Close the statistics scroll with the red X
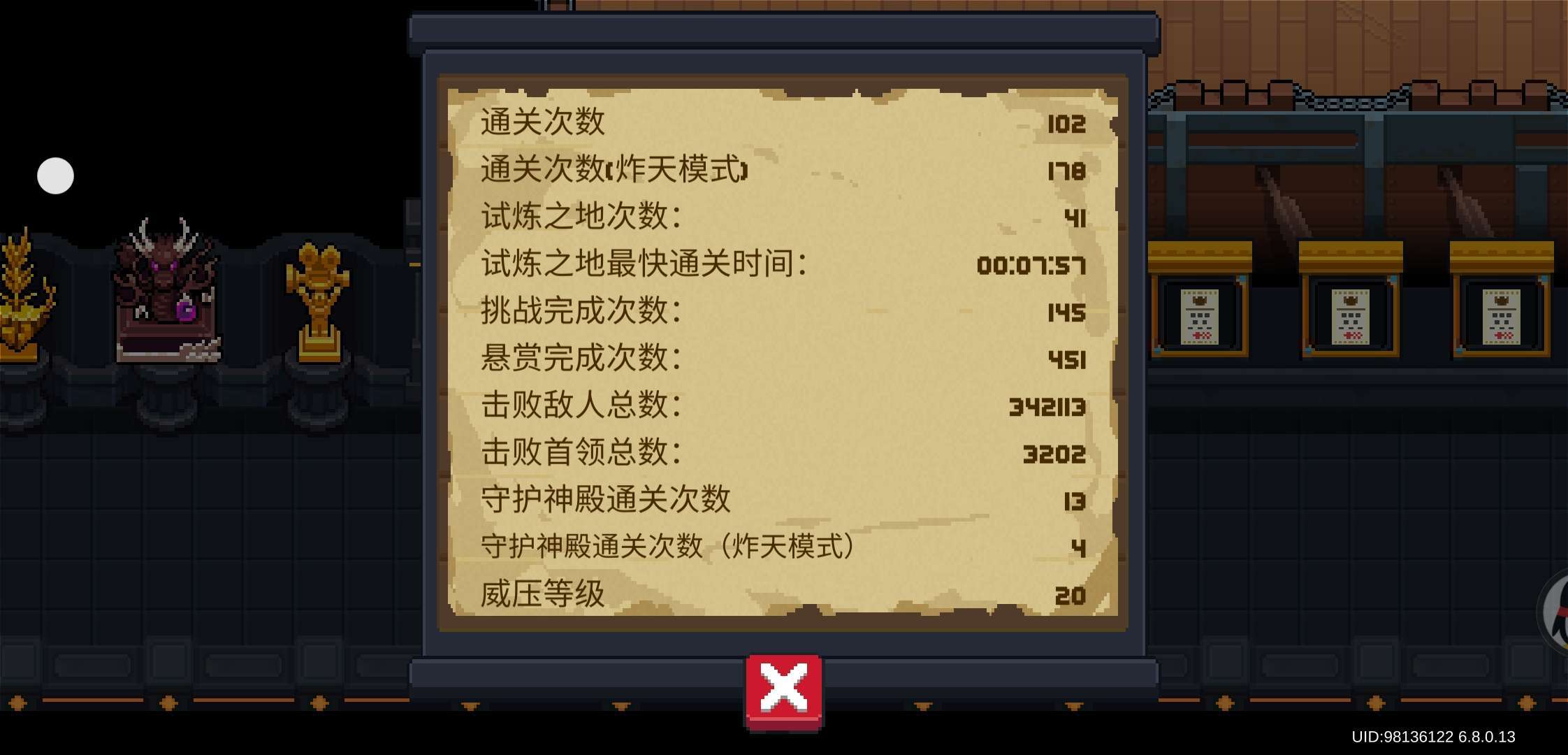Screen dimensions: 1568x755 (783, 691)
